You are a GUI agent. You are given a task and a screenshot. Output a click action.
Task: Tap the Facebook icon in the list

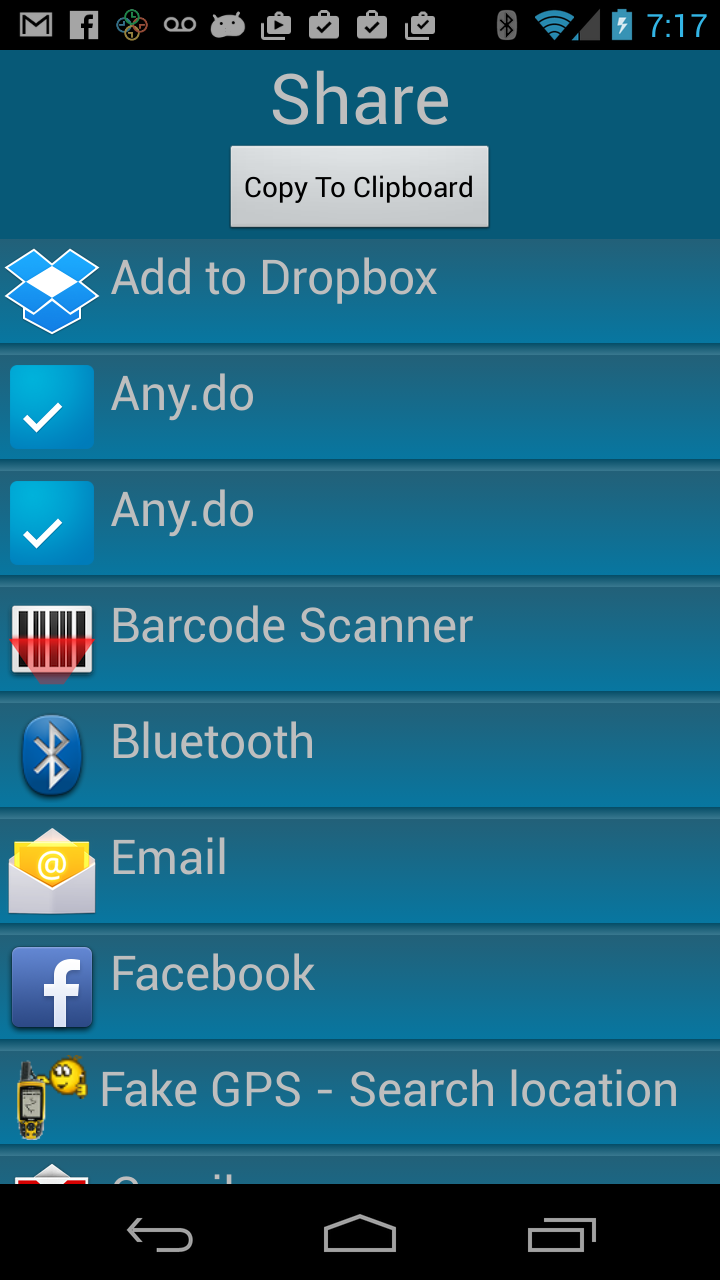tap(51, 985)
